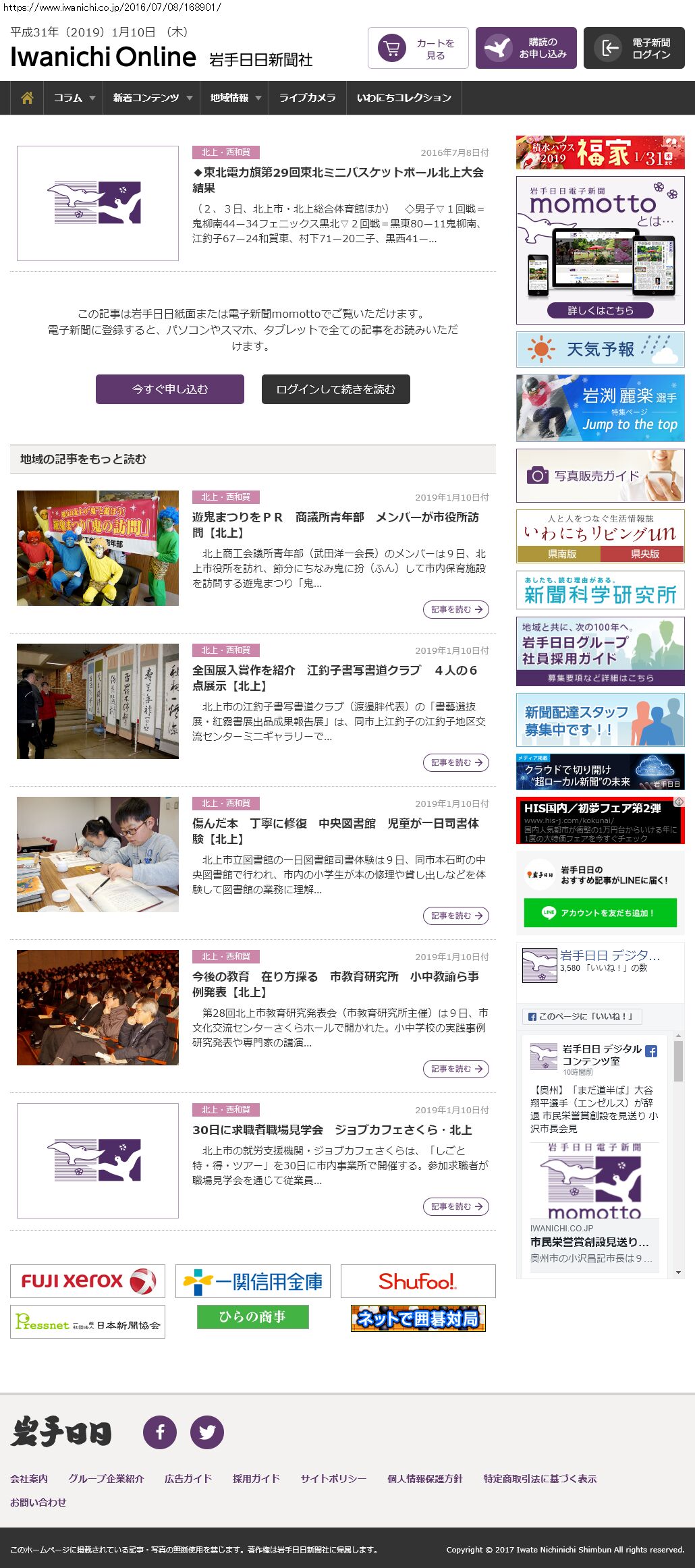Open ライブカメラ in the nav bar

pyautogui.click(x=307, y=98)
